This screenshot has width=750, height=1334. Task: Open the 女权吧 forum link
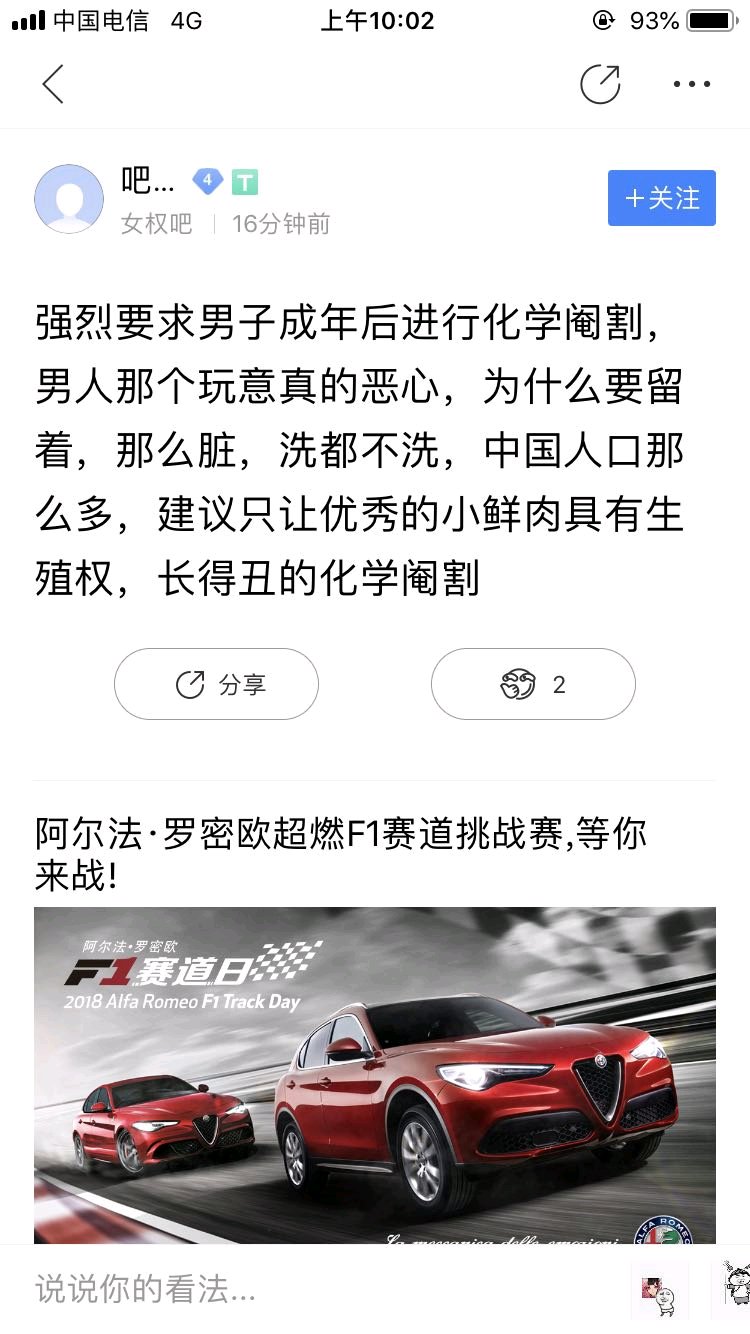pos(157,223)
